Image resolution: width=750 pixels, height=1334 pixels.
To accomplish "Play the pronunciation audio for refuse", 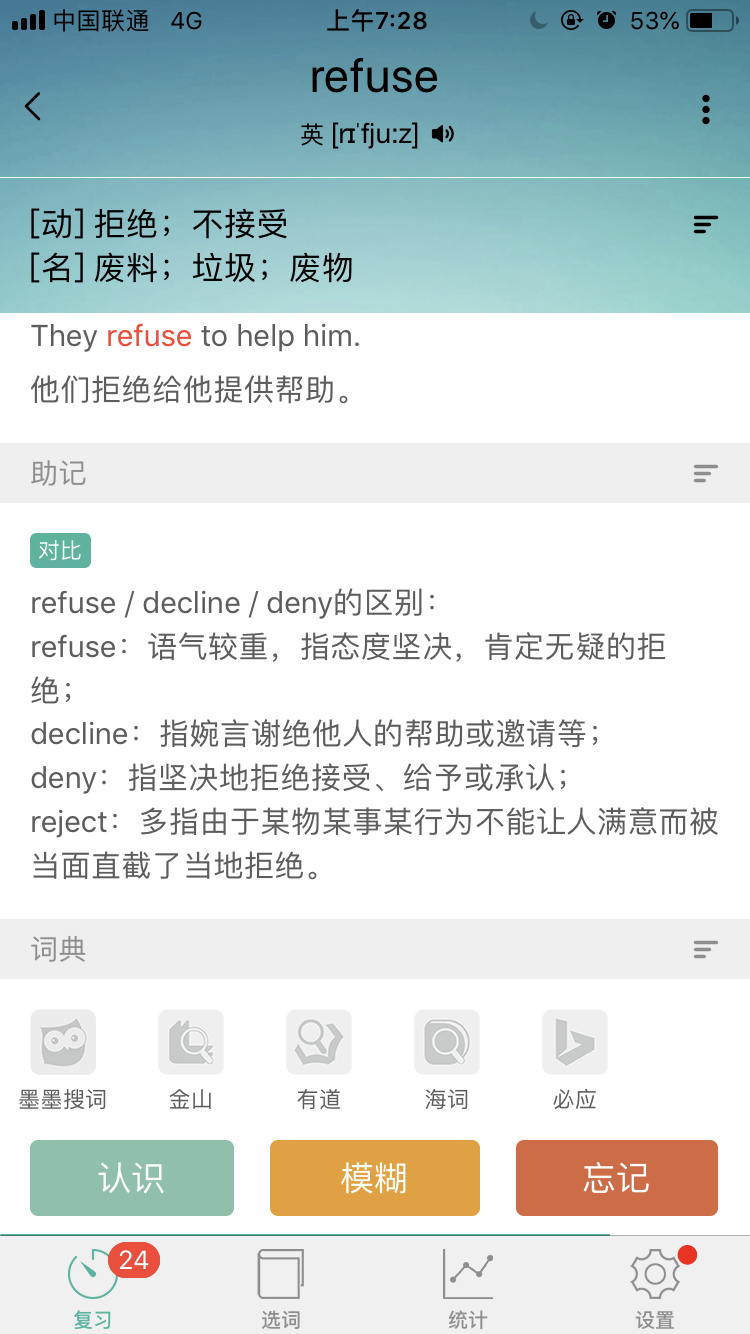I will (x=443, y=134).
